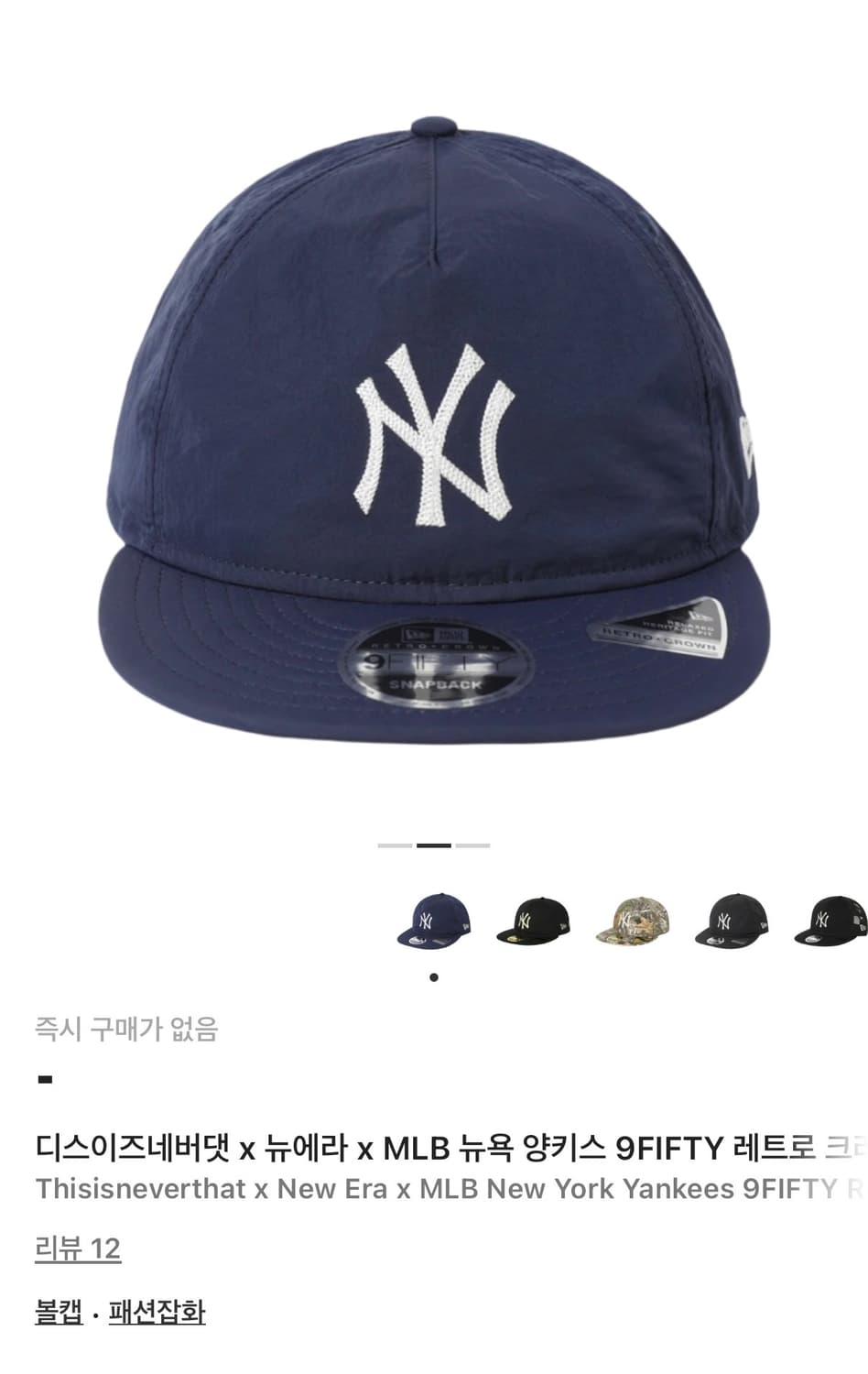This screenshot has width=868, height=1374.
Task: Select the camouflage cap thumbnail
Action: 629,921
